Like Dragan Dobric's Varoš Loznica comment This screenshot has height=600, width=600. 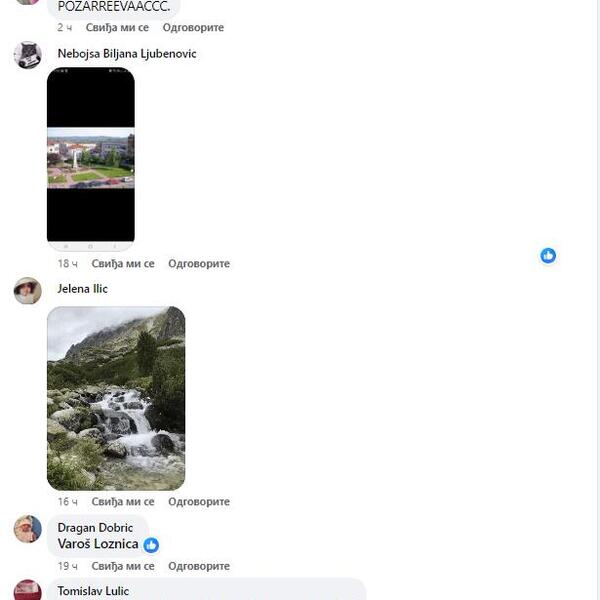(x=123, y=566)
